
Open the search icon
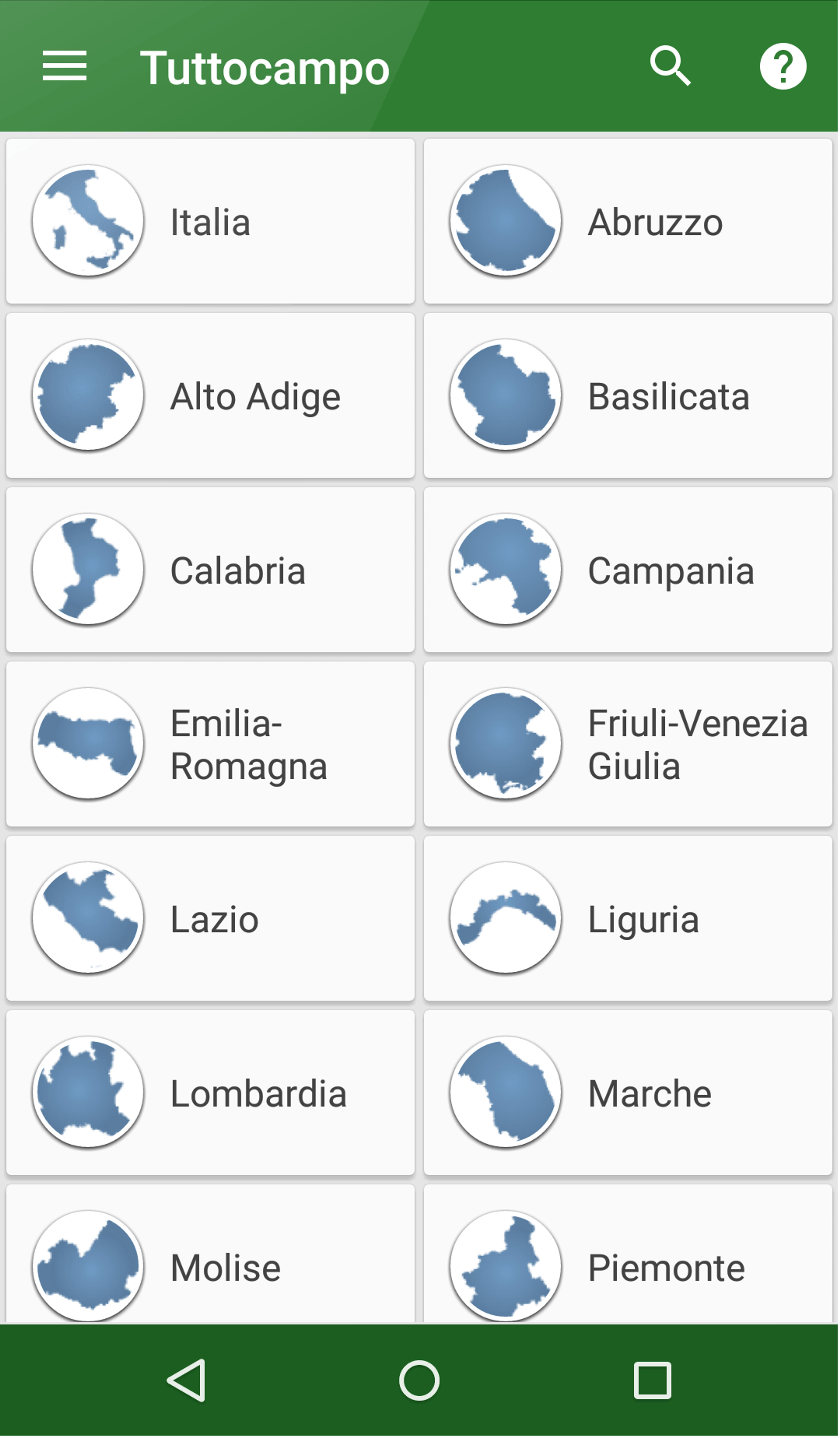click(x=671, y=66)
